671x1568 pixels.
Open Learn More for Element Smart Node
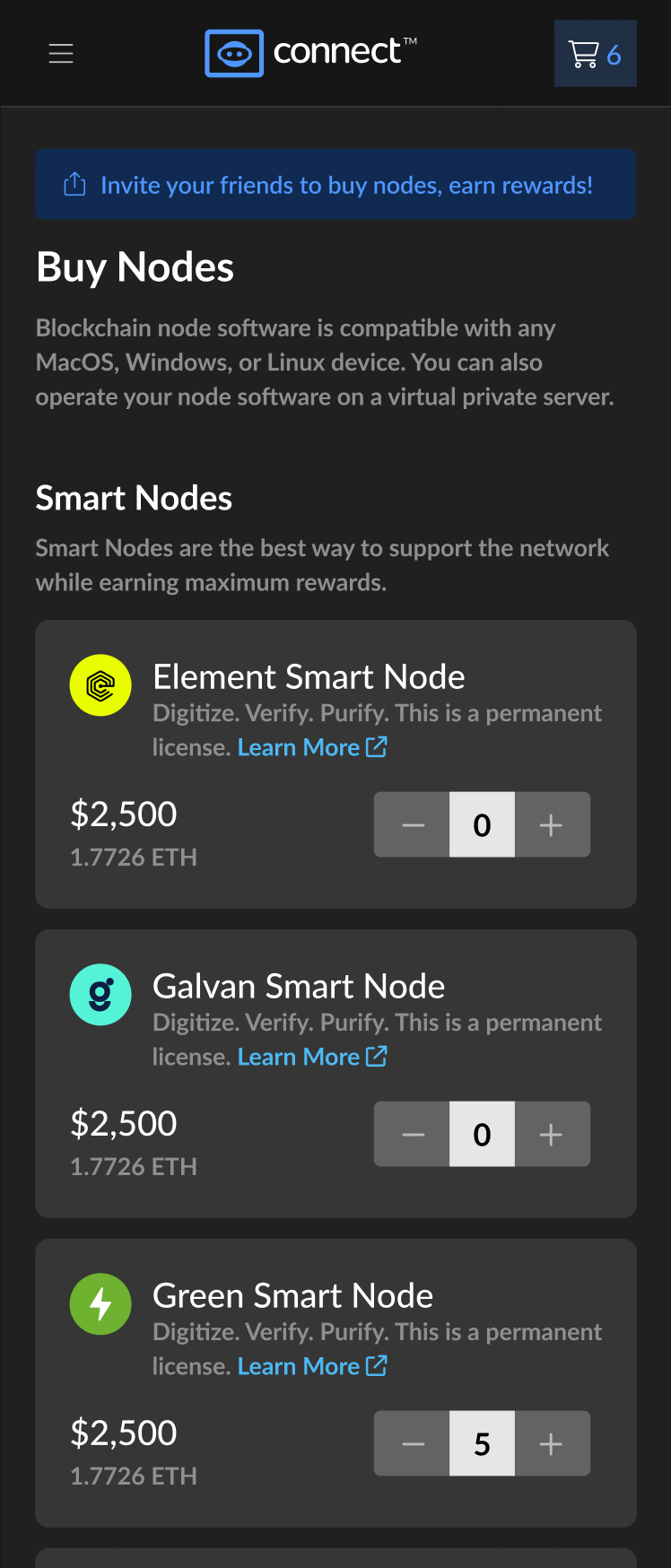[x=311, y=747]
